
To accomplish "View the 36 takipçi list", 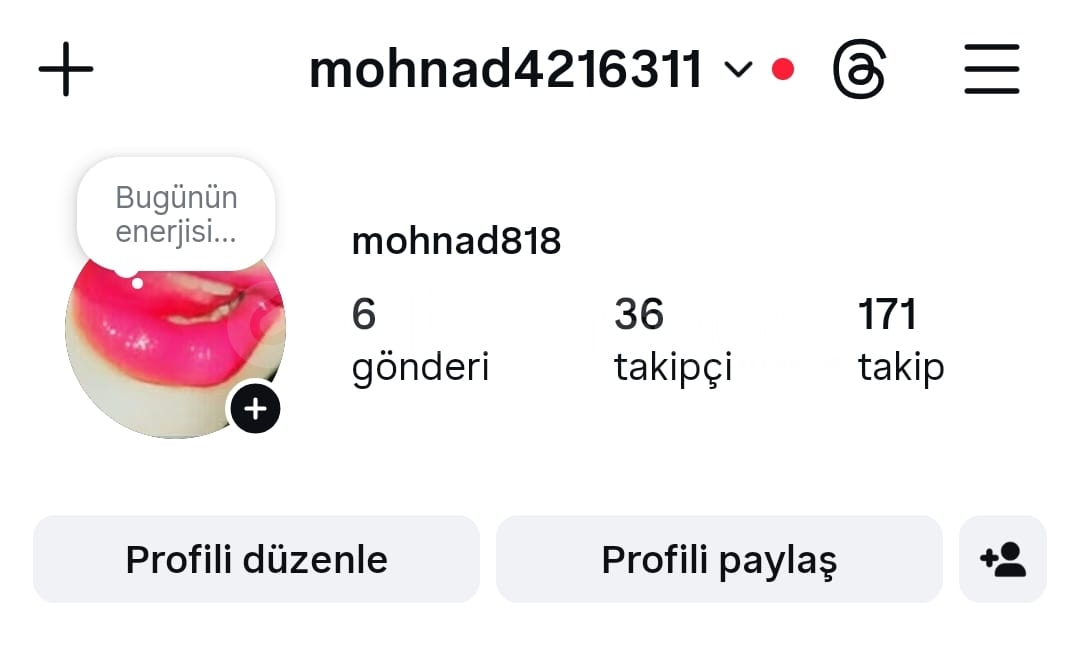I will tap(673, 340).
